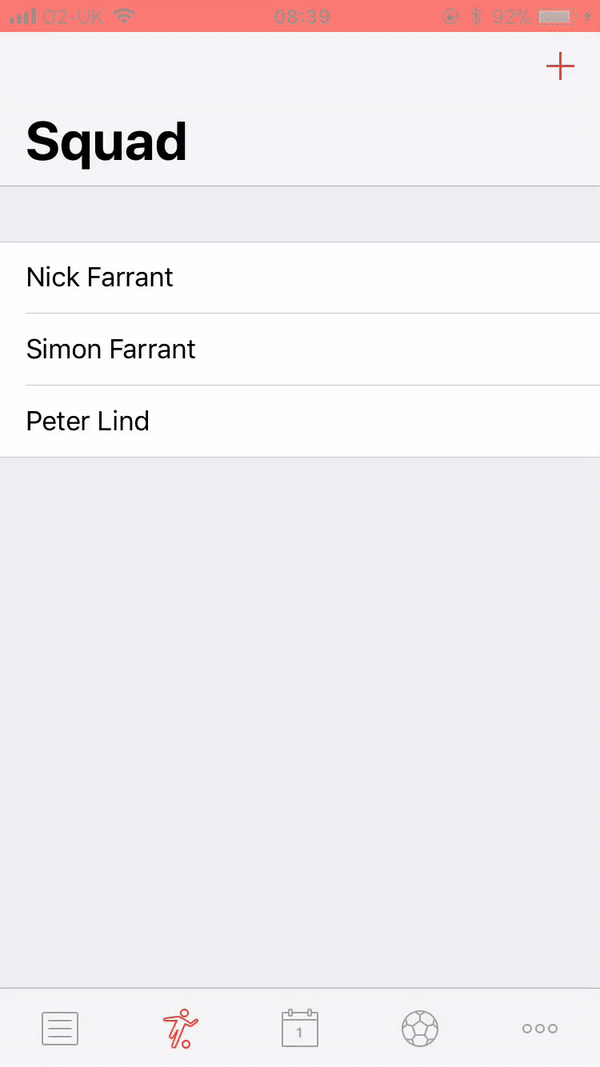The height and width of the screenshot is (1067, 600).
Task: Go to the football tab
Action: pyautogui.click(x=420, y=1028)
